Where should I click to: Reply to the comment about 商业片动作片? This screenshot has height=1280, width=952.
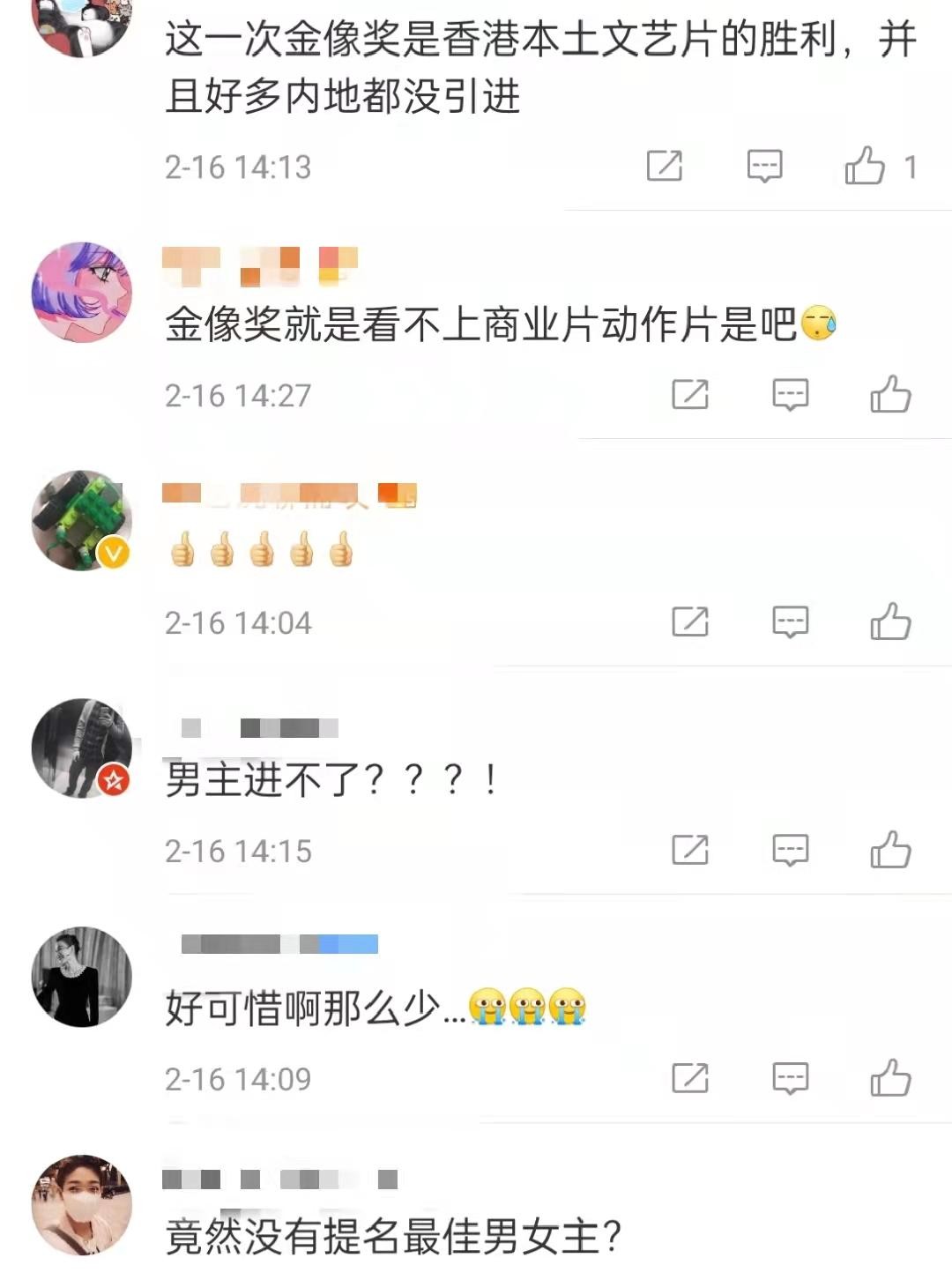pyautogui.click(x=790, y=394)
